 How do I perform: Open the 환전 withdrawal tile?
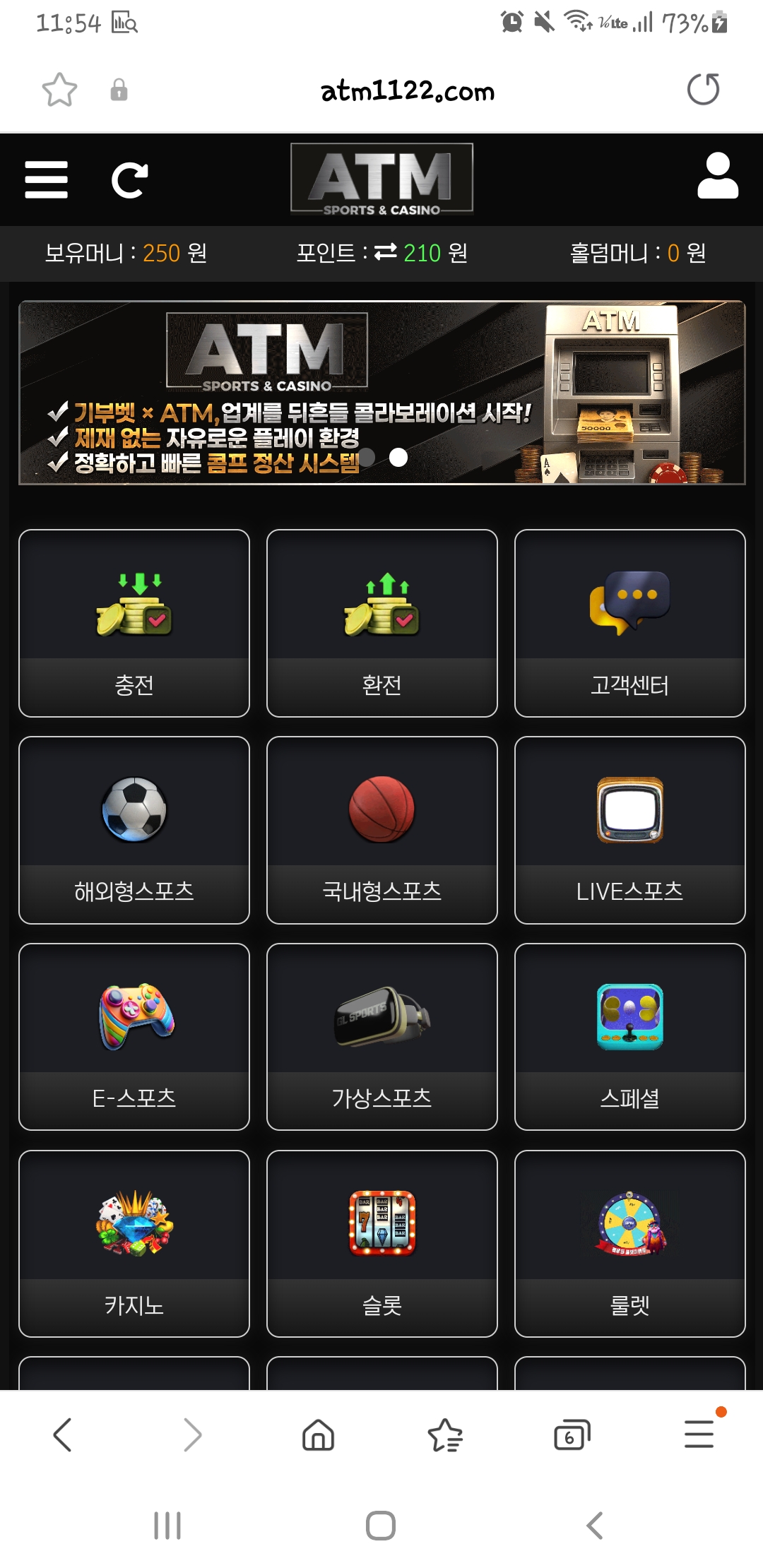381,623
